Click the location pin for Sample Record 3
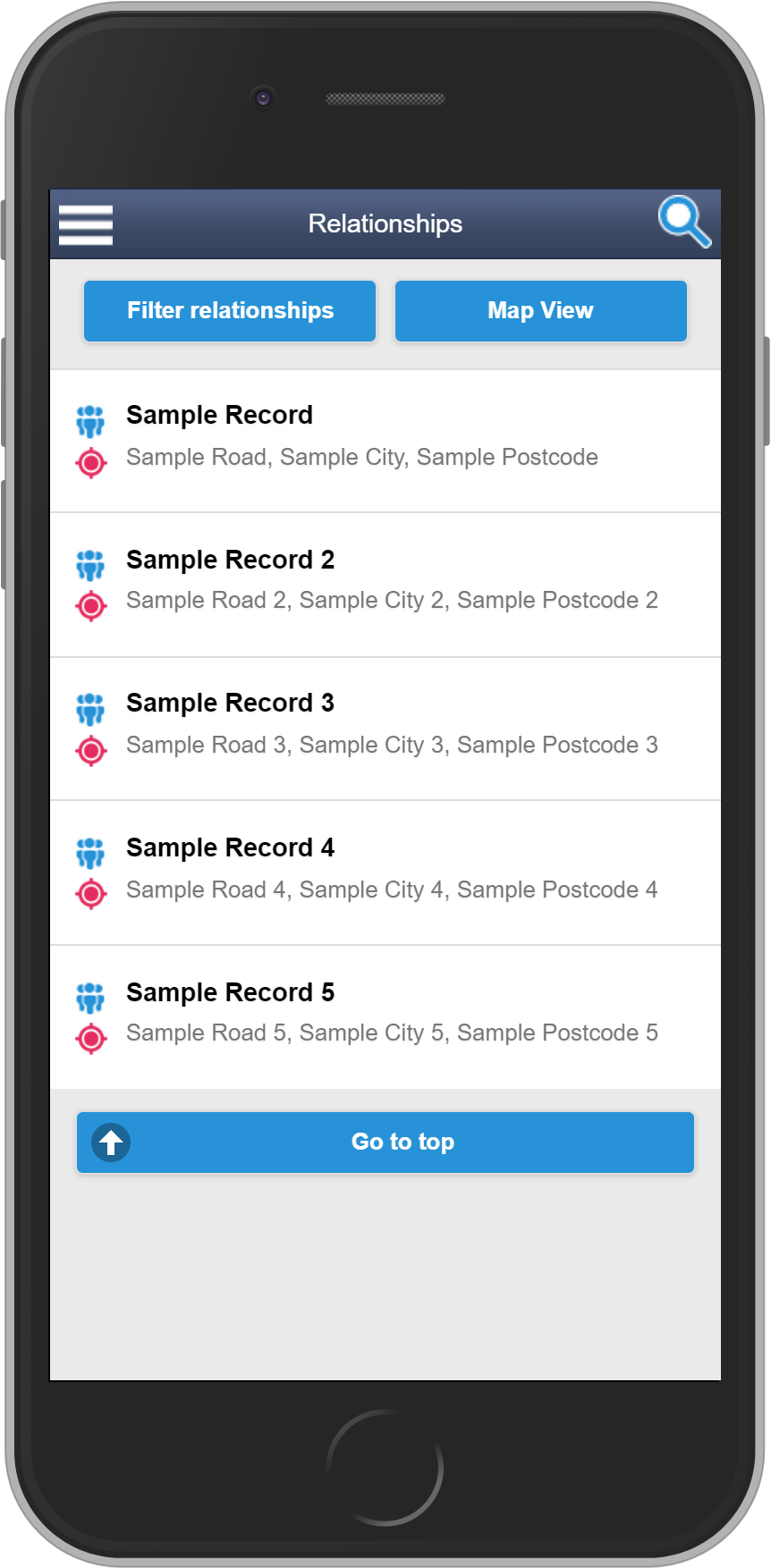Image resolution: width=771 pixels, height=1568 pixels. (90, 751)
